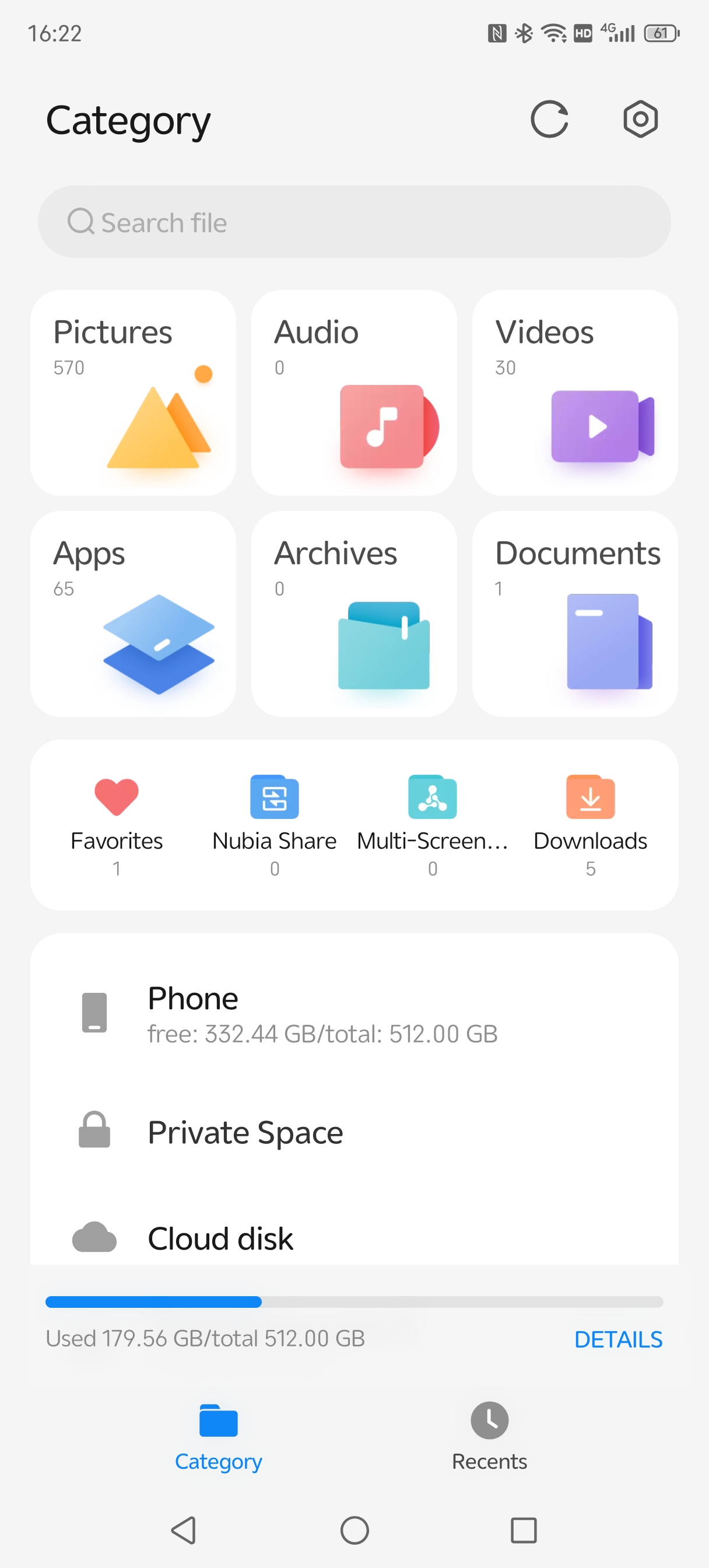Viewport: 709px width, 1568px height.
Task: View the Archives category
Action: coord(353,614)
